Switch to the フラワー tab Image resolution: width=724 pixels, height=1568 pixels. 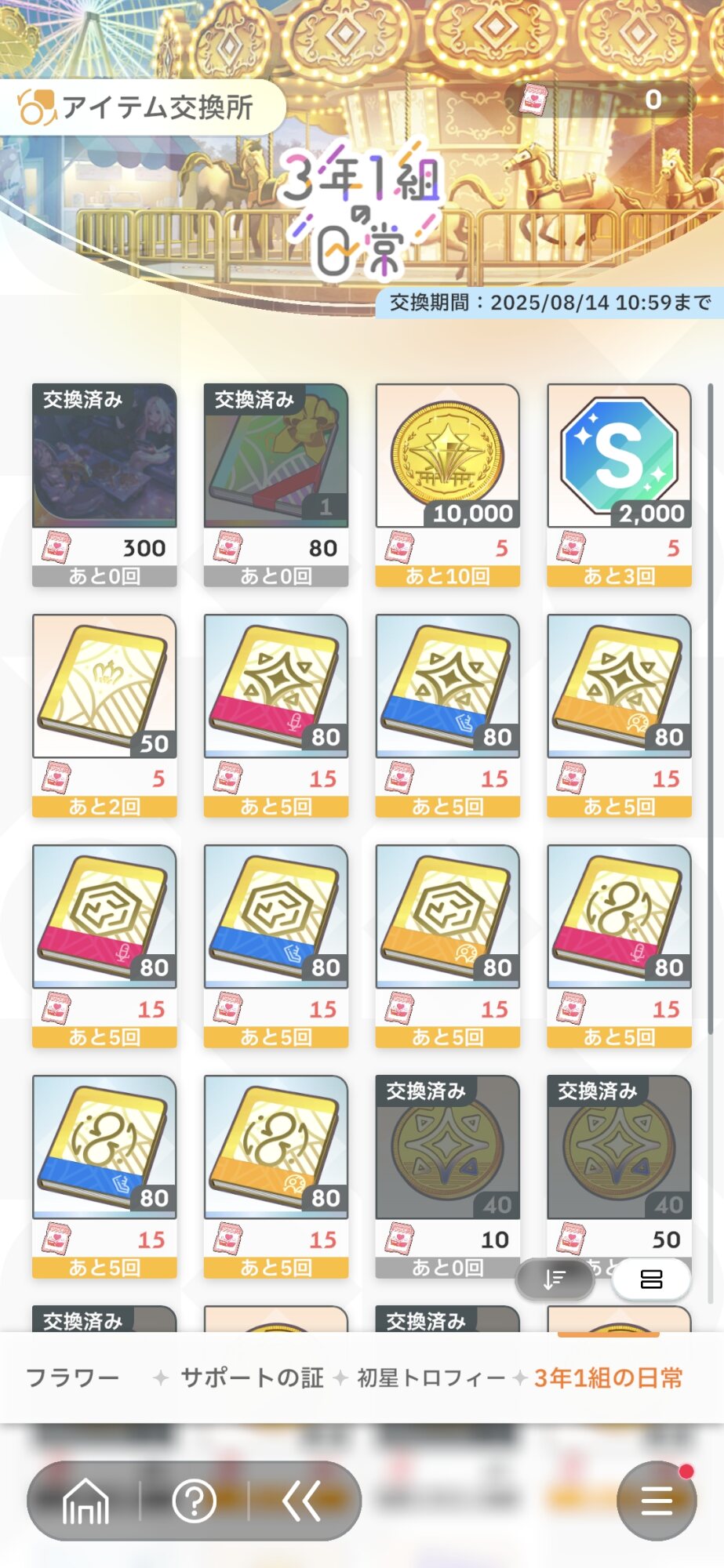coord(72,1377)
